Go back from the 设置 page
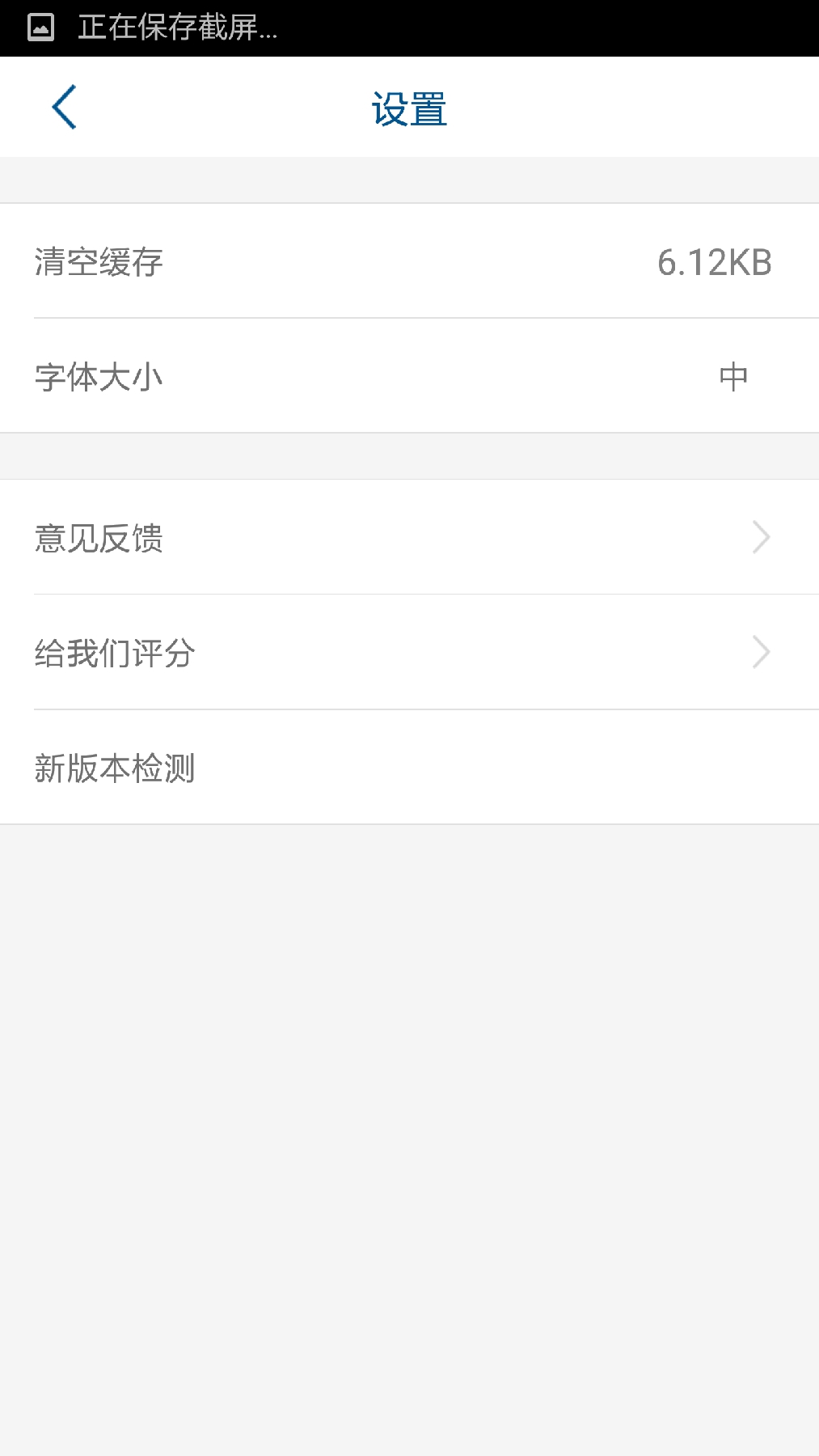This screenshot has height=1456, width=819. (x=64, y=107)
